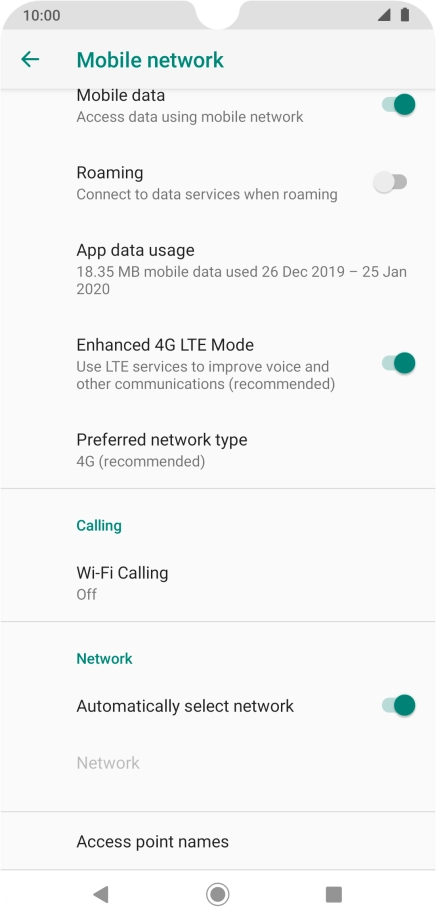Open Wi-Fi Calling settings
This screenshot has width=436, height=920.
pyautogui.click(x=218, y=583)
